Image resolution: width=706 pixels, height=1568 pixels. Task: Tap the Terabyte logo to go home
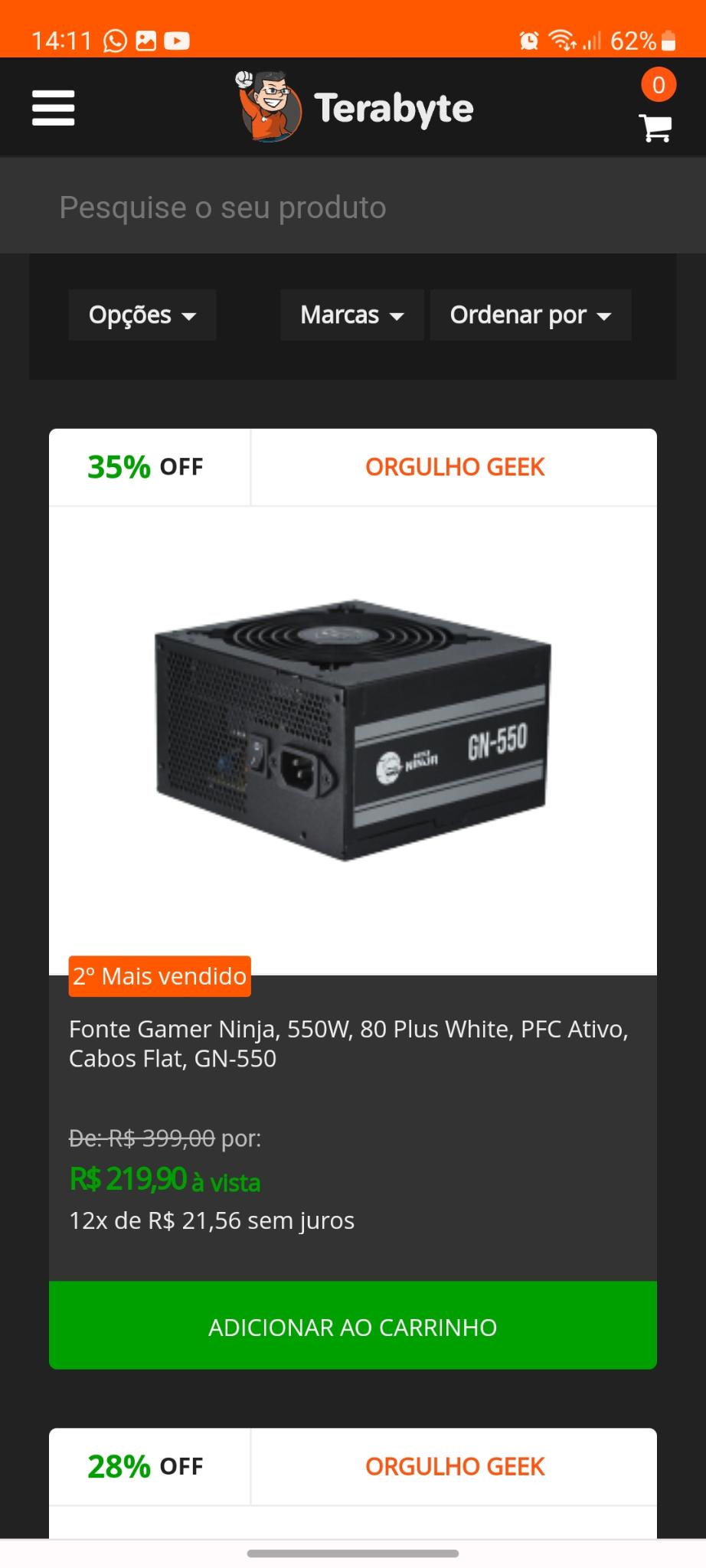click(354, 107)
